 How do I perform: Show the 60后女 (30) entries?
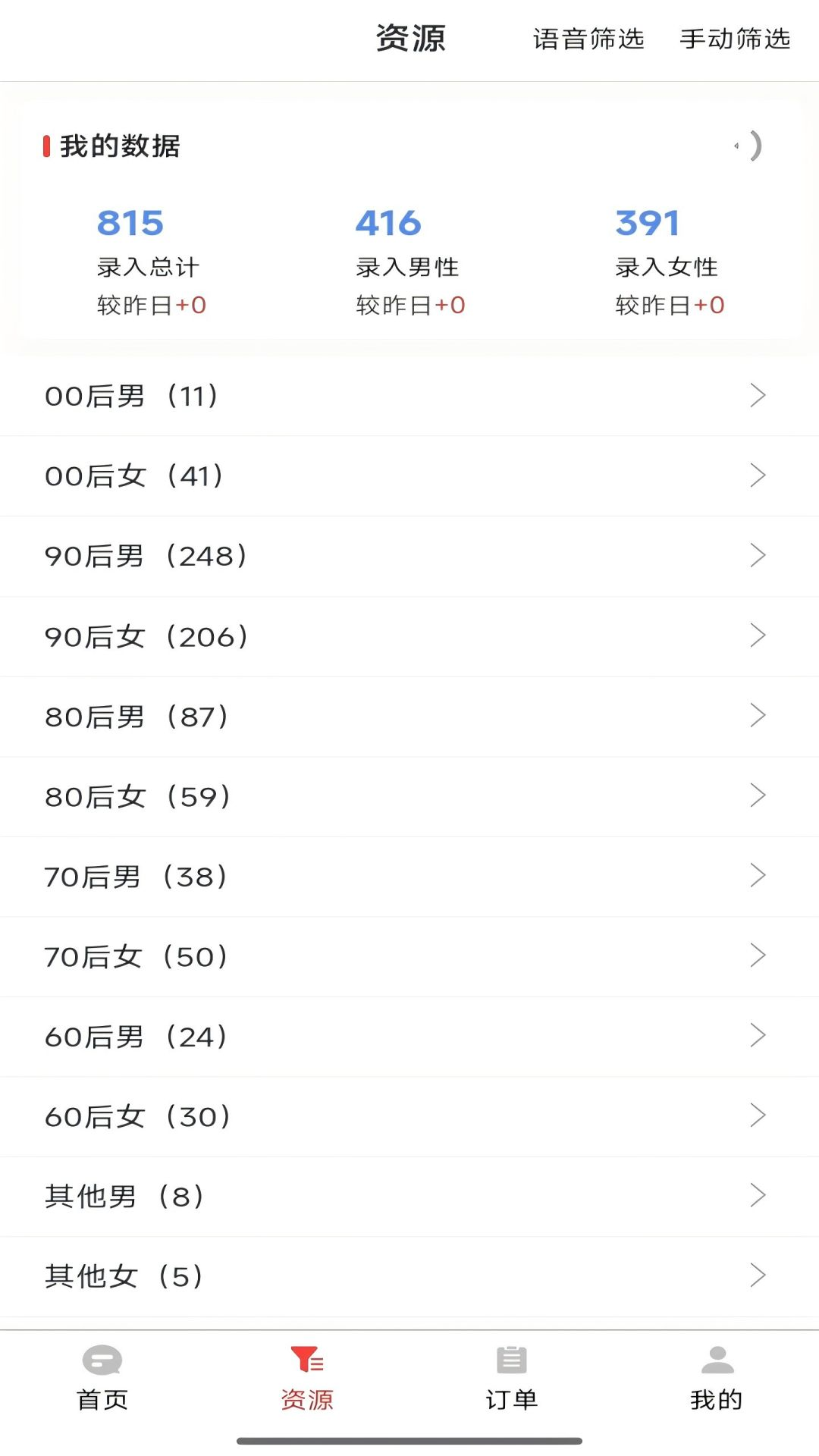click(x=409, y=1116)
